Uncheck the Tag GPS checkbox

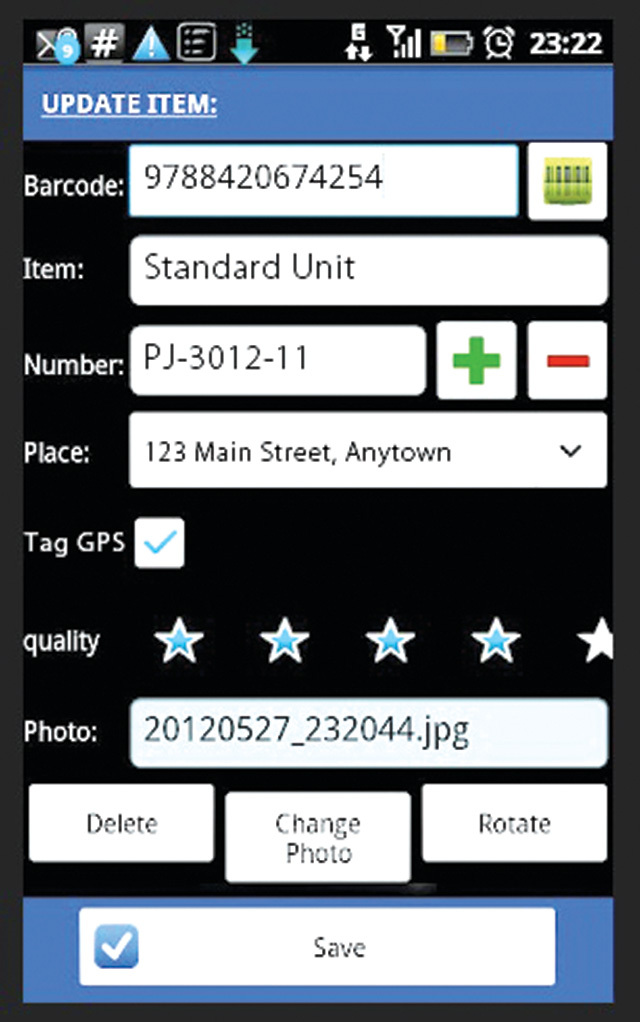[x=160, y=543]
